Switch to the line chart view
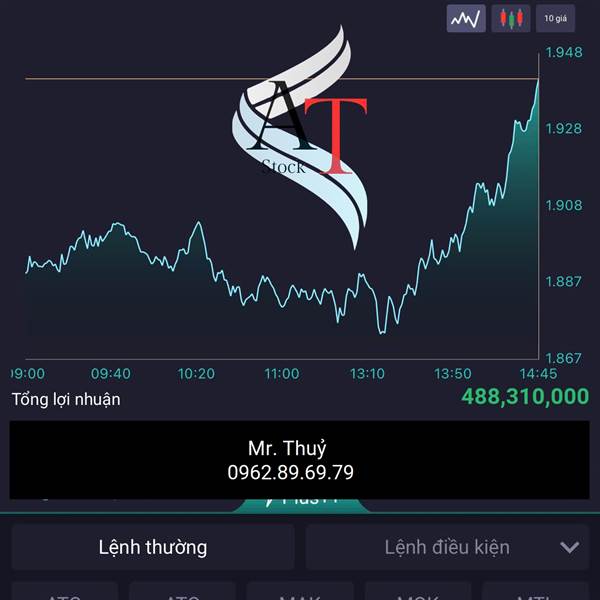The width and height of the screenshot is (600, 600). (x=466, y=18)
